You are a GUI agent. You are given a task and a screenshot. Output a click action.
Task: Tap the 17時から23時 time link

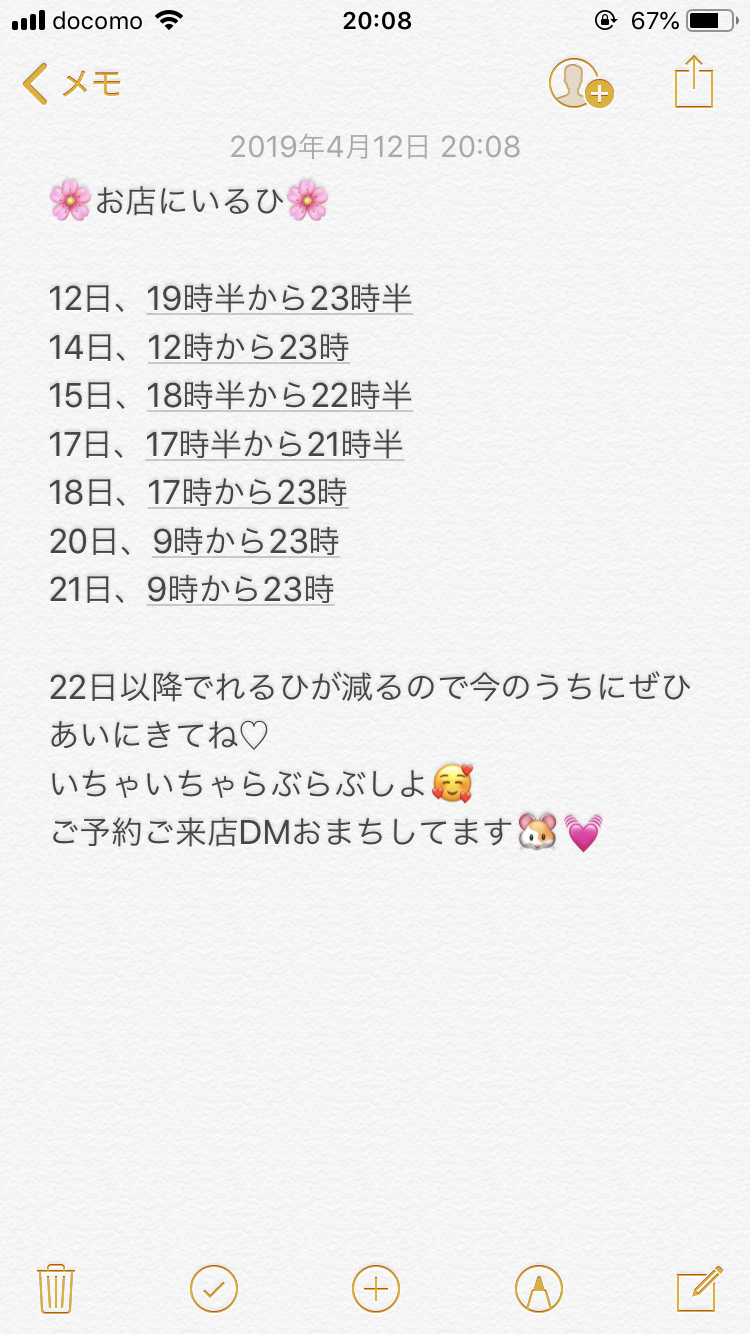(247, 492)
